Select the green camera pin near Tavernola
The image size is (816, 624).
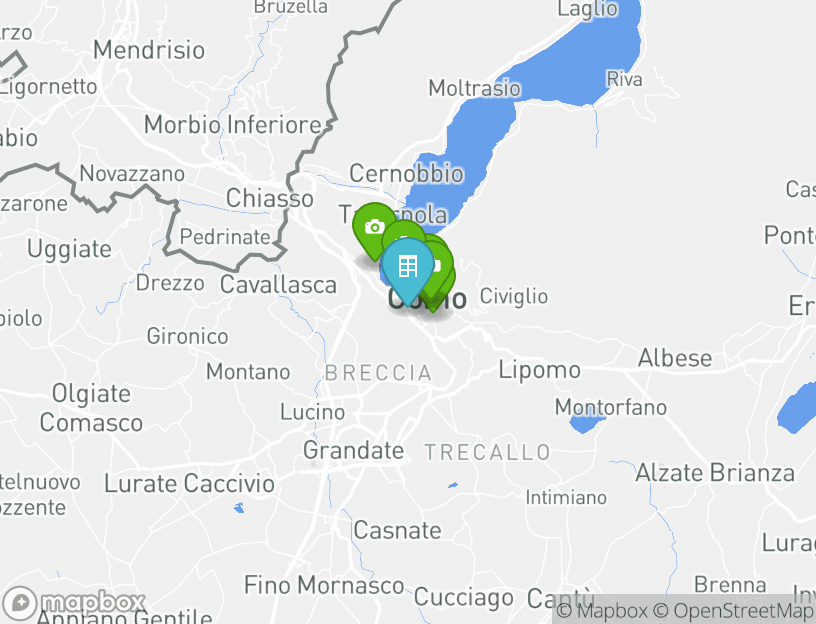372,227
